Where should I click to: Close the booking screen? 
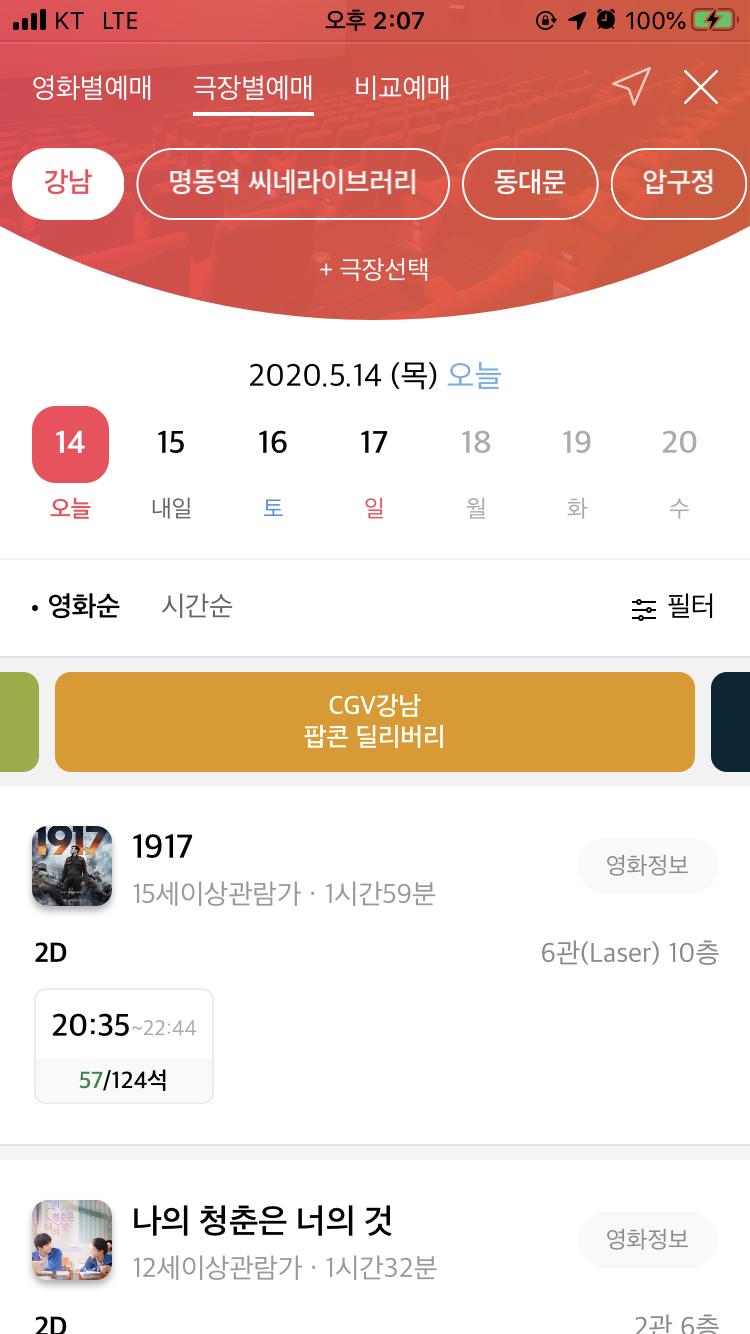pos(701,88)
